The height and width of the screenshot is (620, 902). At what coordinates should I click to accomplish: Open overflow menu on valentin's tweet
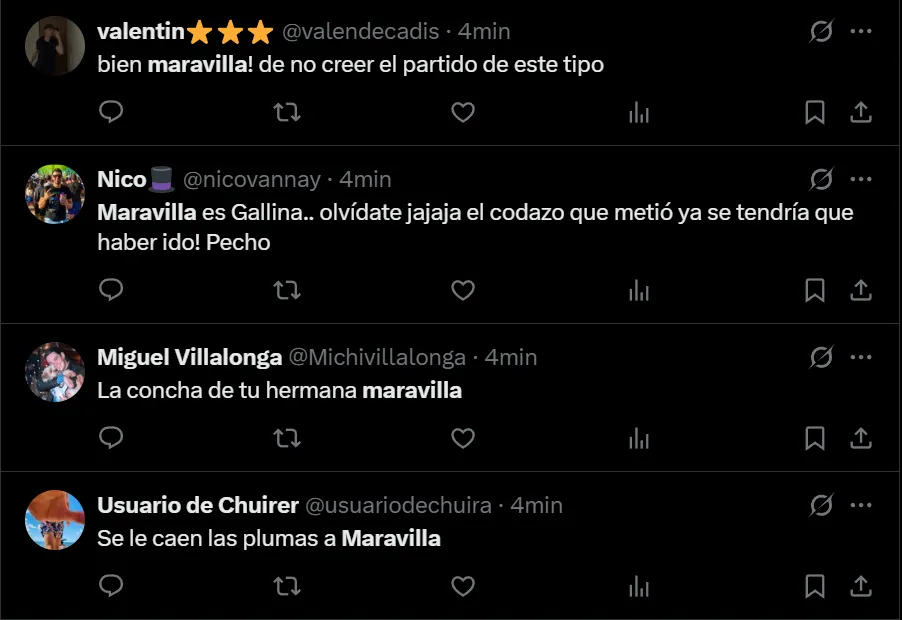(x=860, y=32)
